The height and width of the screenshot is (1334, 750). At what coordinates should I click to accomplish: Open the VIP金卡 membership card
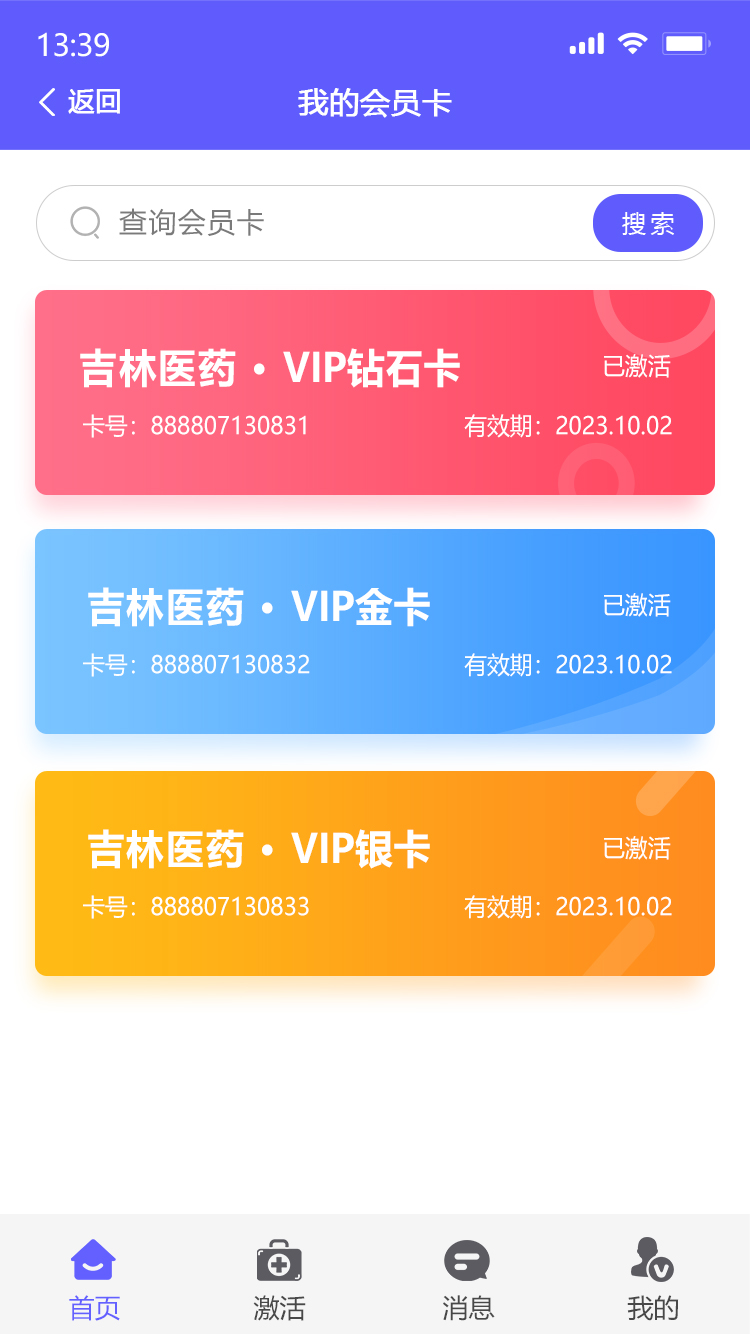click(375, 632)
